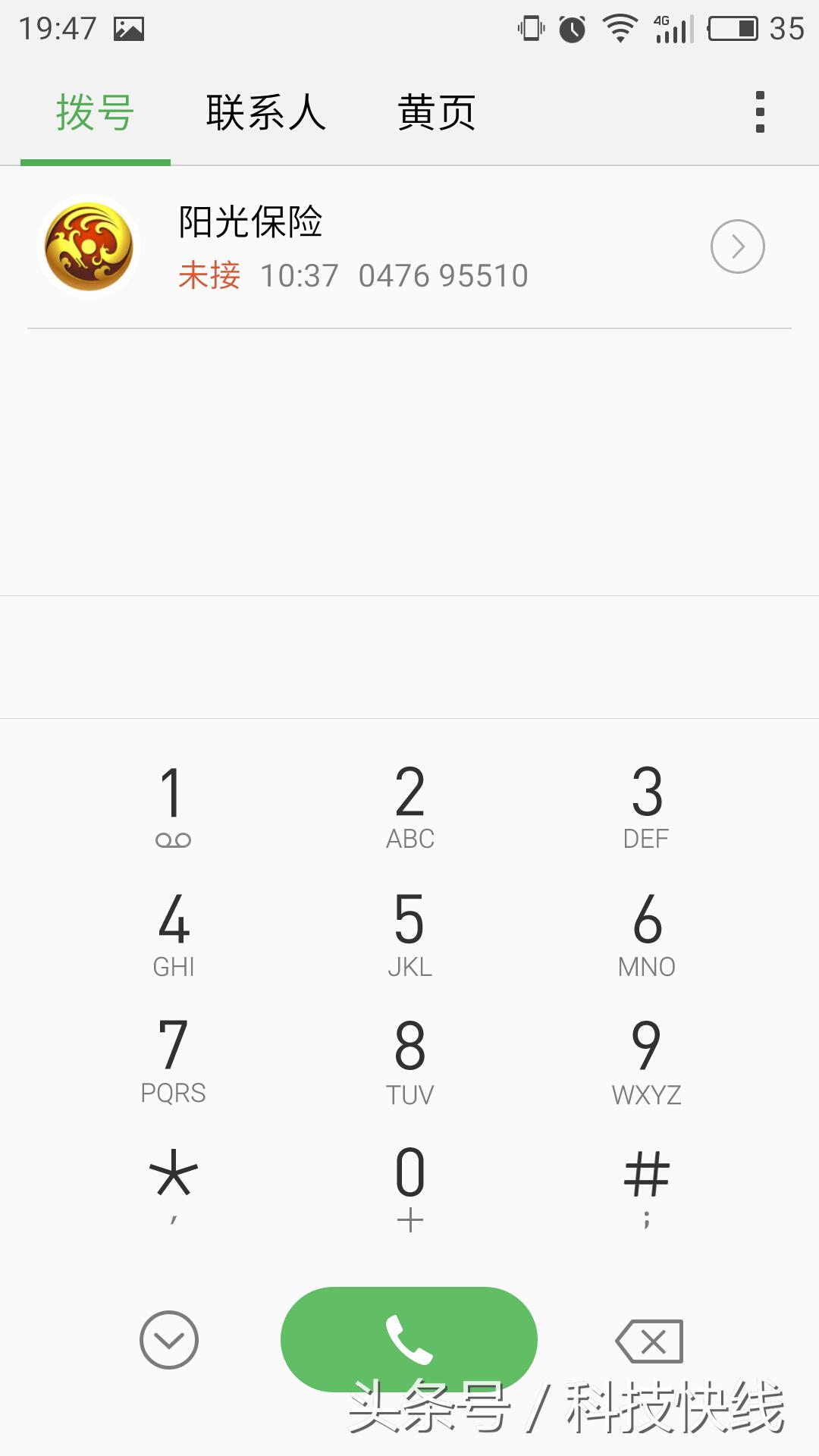Switch to the 联系人 tab
819x1456 pixels.
coord(265,114)
